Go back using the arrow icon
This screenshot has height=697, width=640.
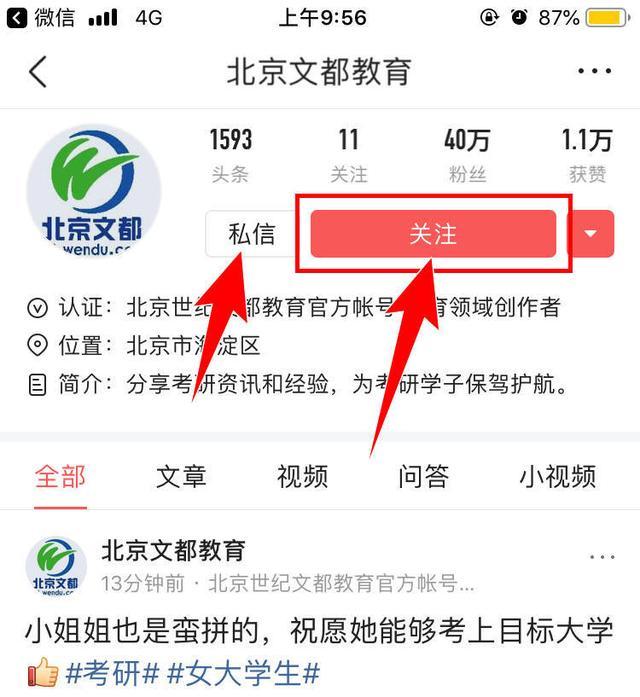[38, 72]
